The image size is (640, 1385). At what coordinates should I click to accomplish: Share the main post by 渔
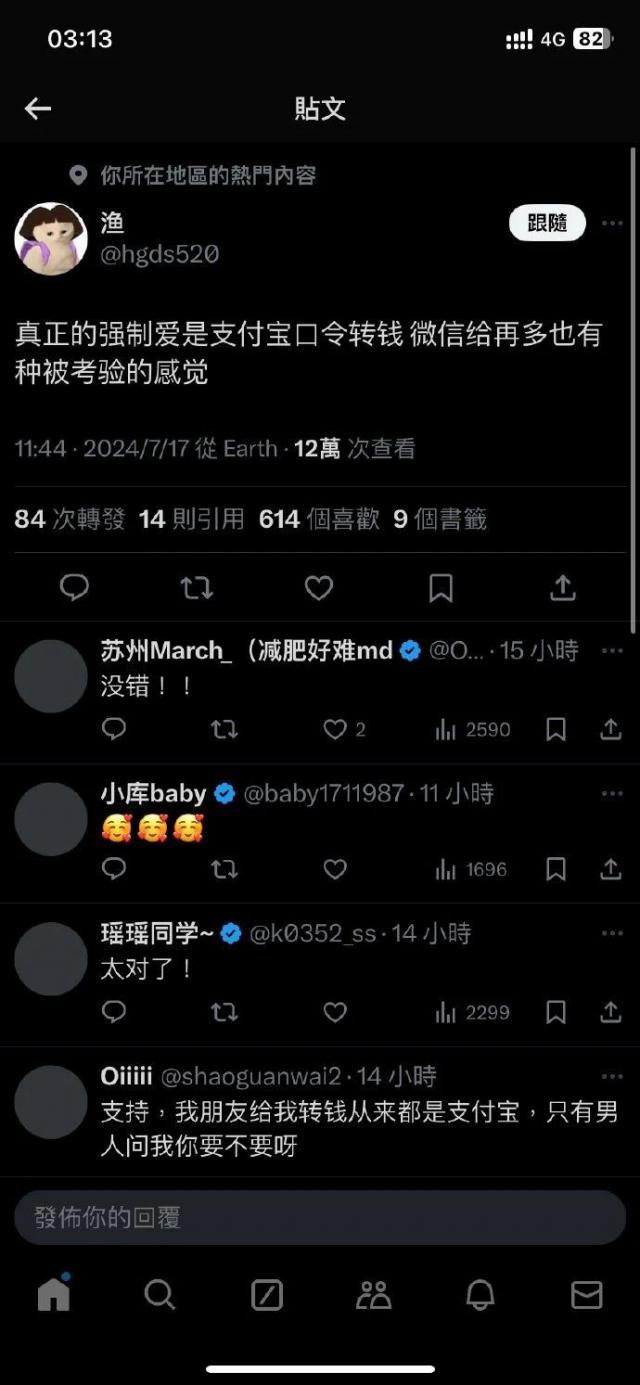pos(563,587)
